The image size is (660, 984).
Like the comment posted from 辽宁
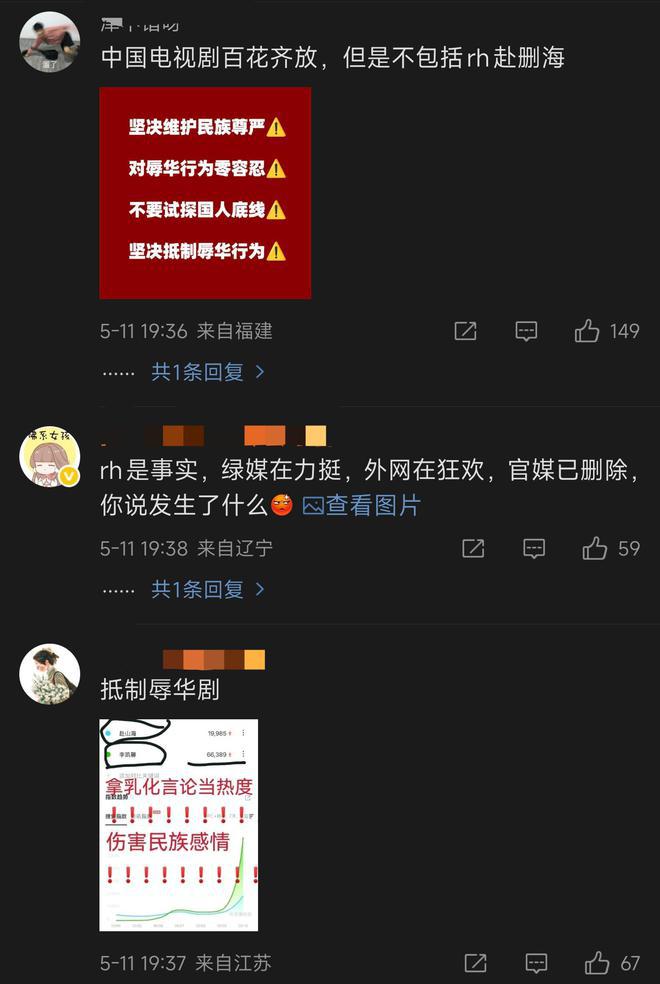click(595, 548)
